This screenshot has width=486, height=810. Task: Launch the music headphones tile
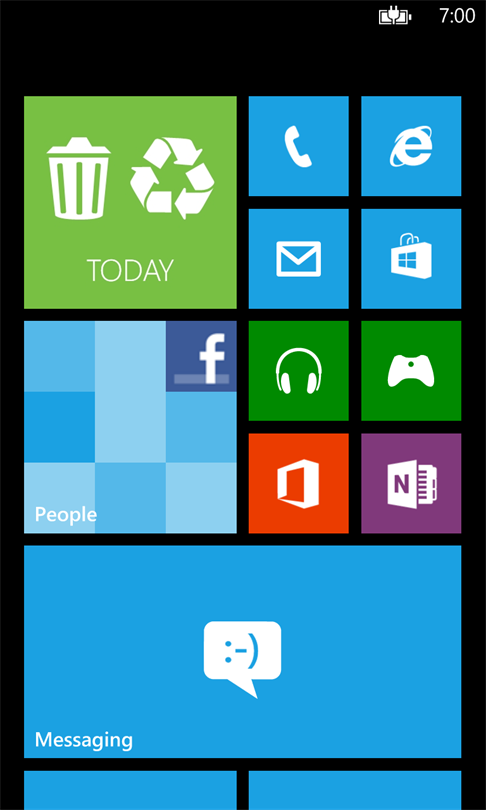[299, 371]
